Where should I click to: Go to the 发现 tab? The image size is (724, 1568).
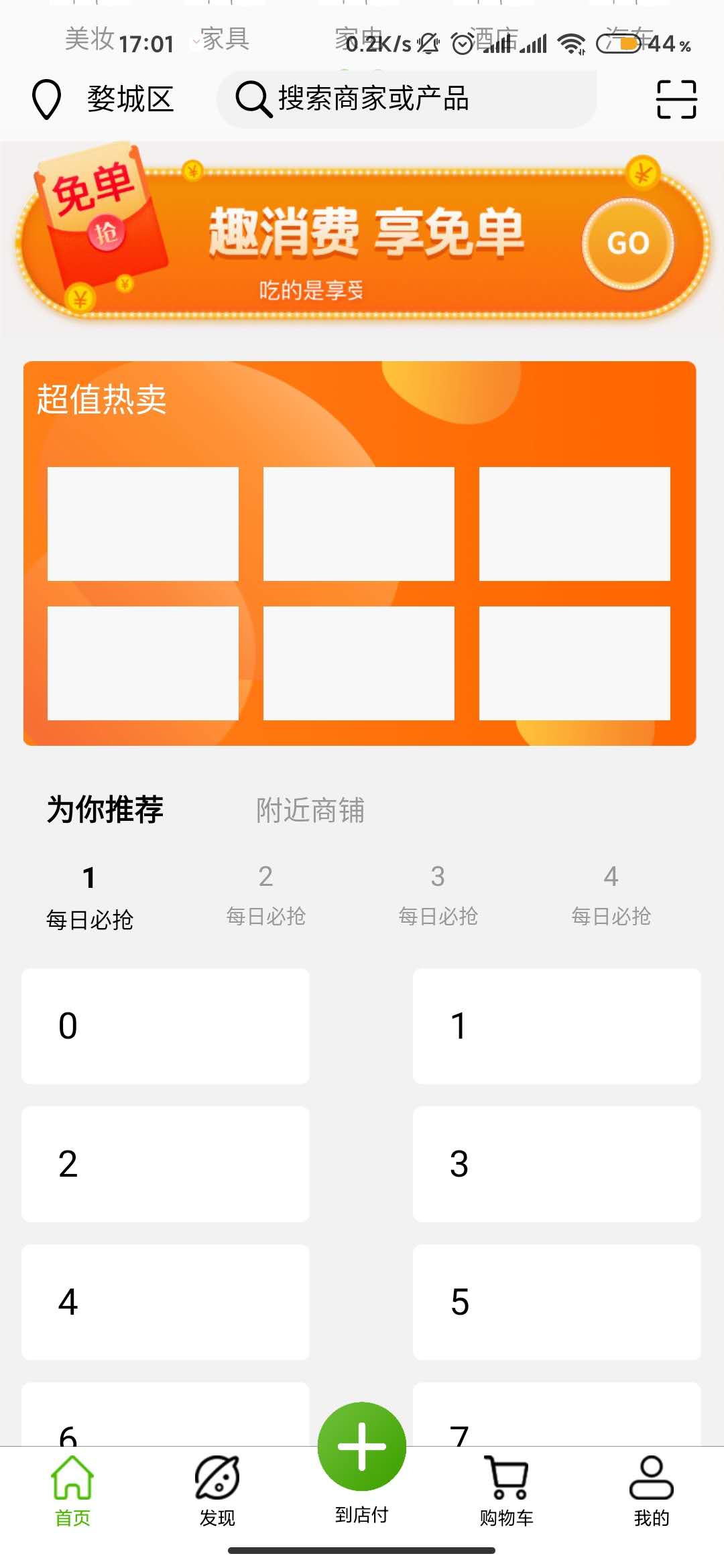click(217, 1489)
